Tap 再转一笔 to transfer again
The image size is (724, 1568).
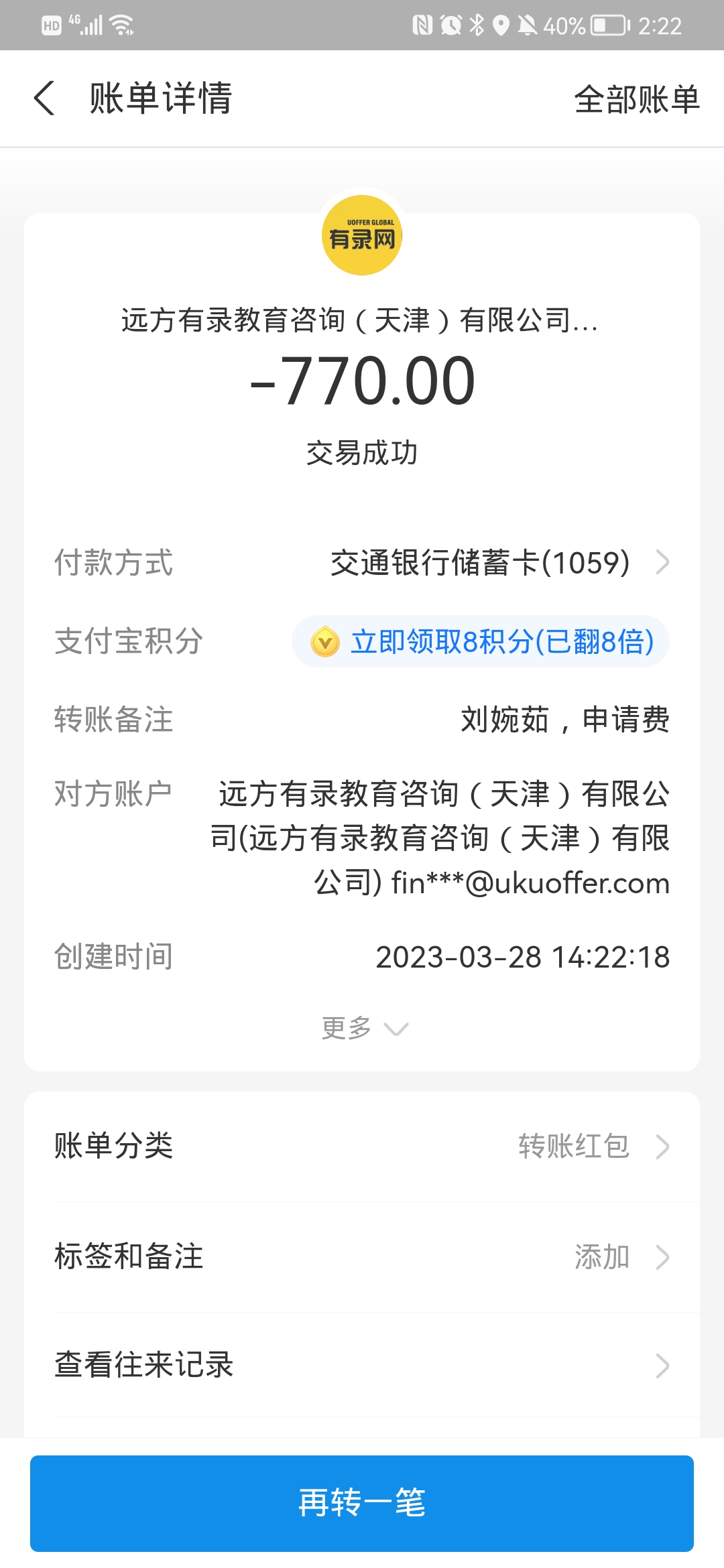362,1503
